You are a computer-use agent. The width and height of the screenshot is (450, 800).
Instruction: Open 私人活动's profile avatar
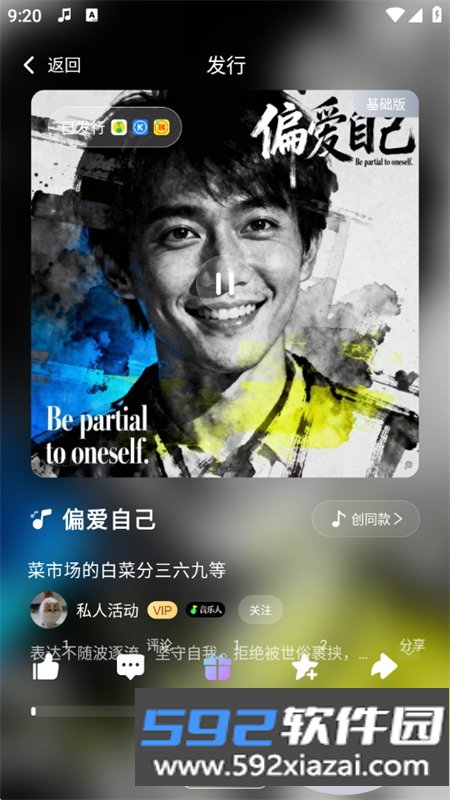pos(48,610)
